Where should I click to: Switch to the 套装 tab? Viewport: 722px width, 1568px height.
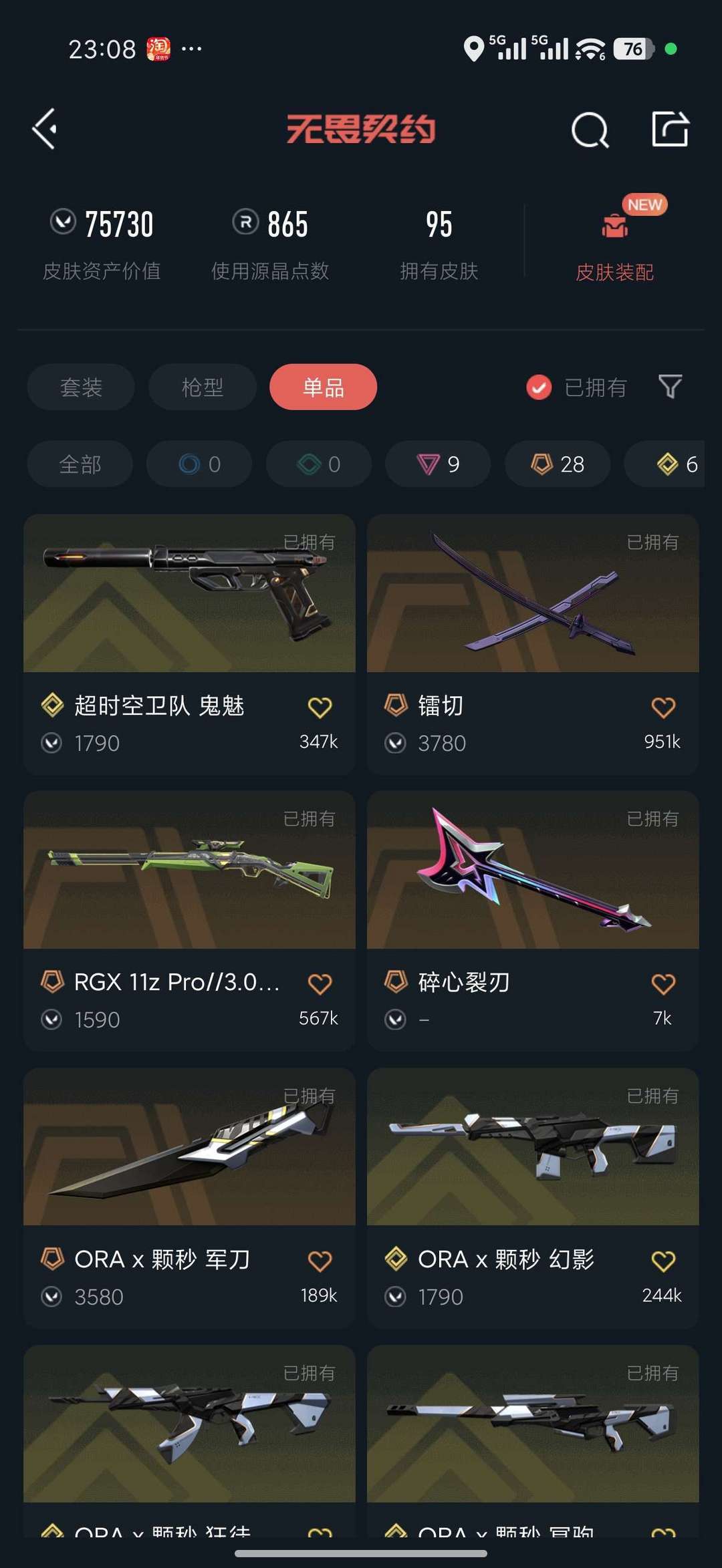point(81,387)
